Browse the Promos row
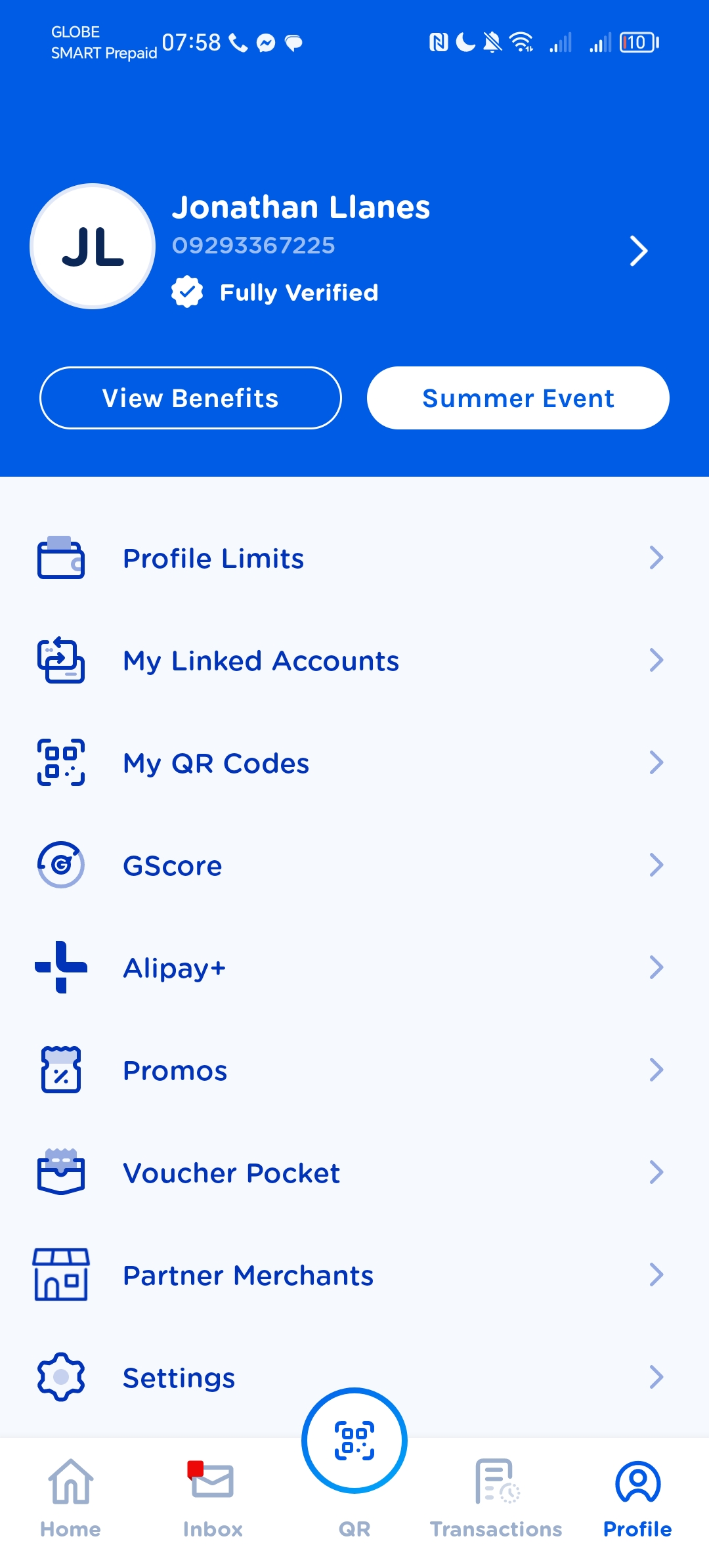This screenshot has height=1568, width=709. (354, 1070)
